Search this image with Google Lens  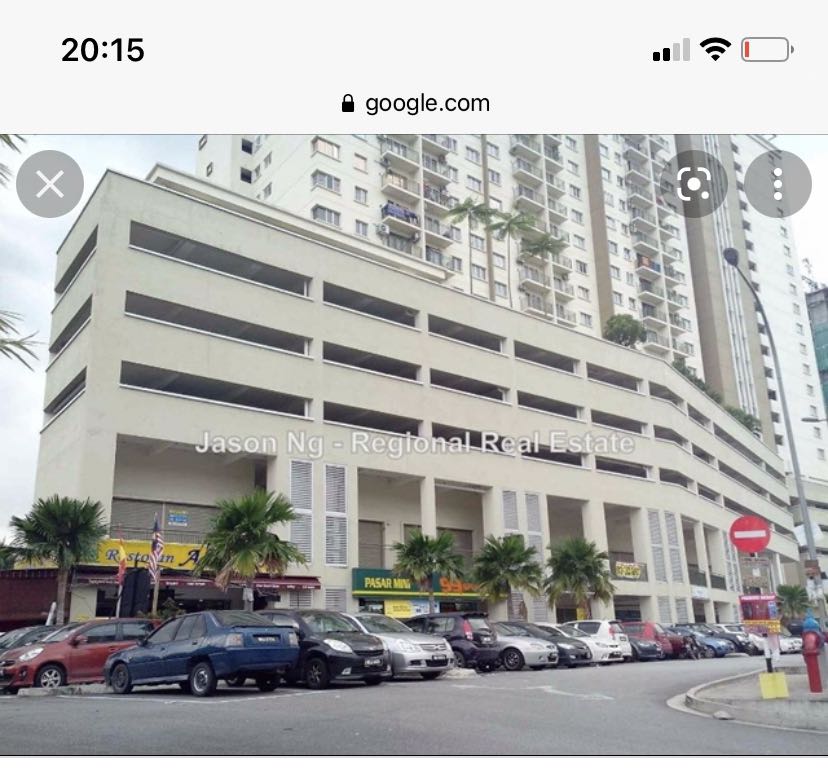[693, 184]
